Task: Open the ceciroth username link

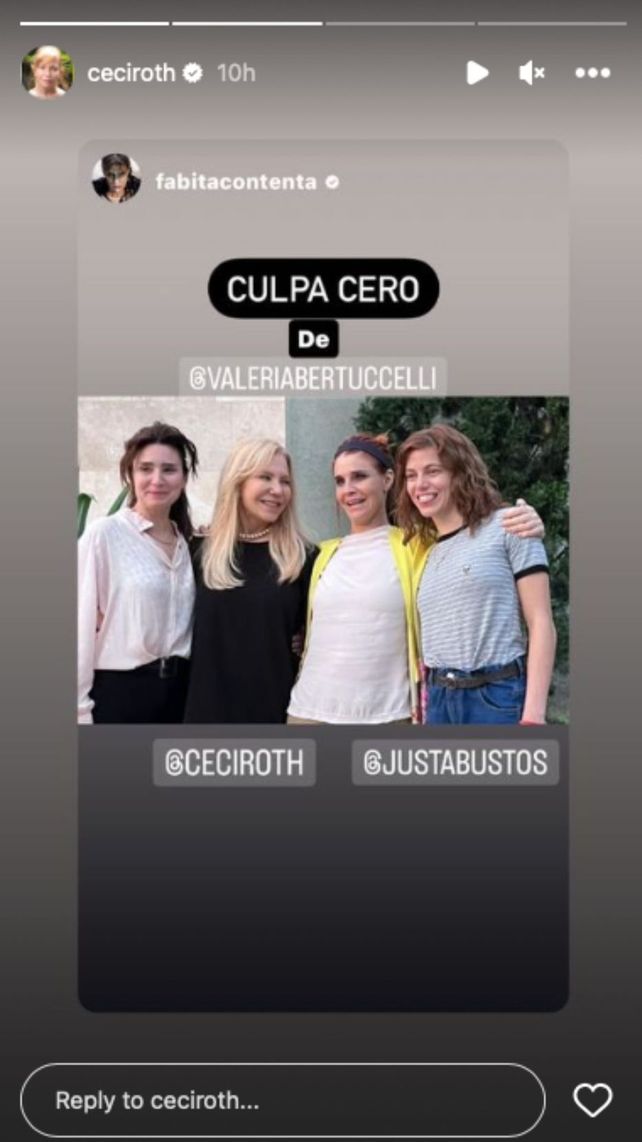Action: [x=131, y=73]
